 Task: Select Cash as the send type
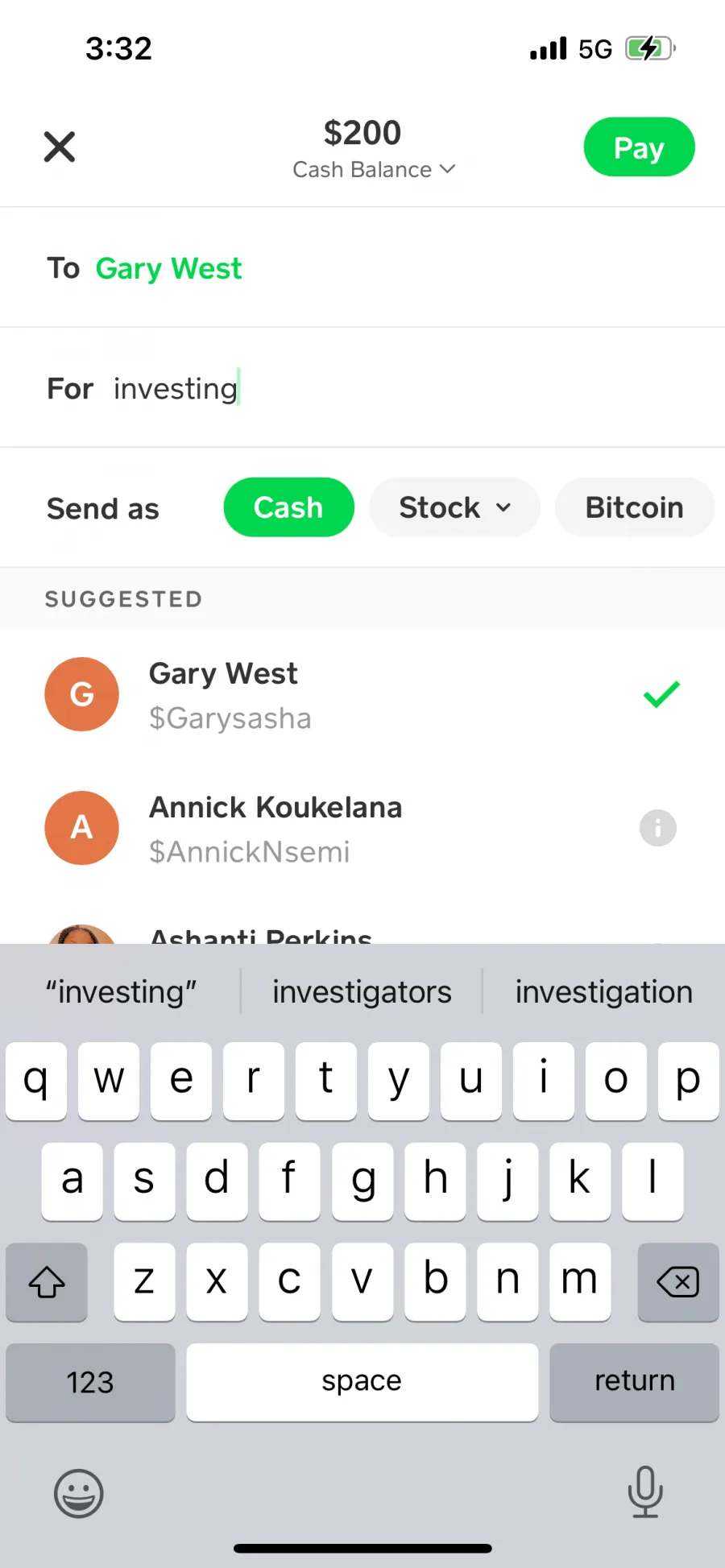[288, 507]
